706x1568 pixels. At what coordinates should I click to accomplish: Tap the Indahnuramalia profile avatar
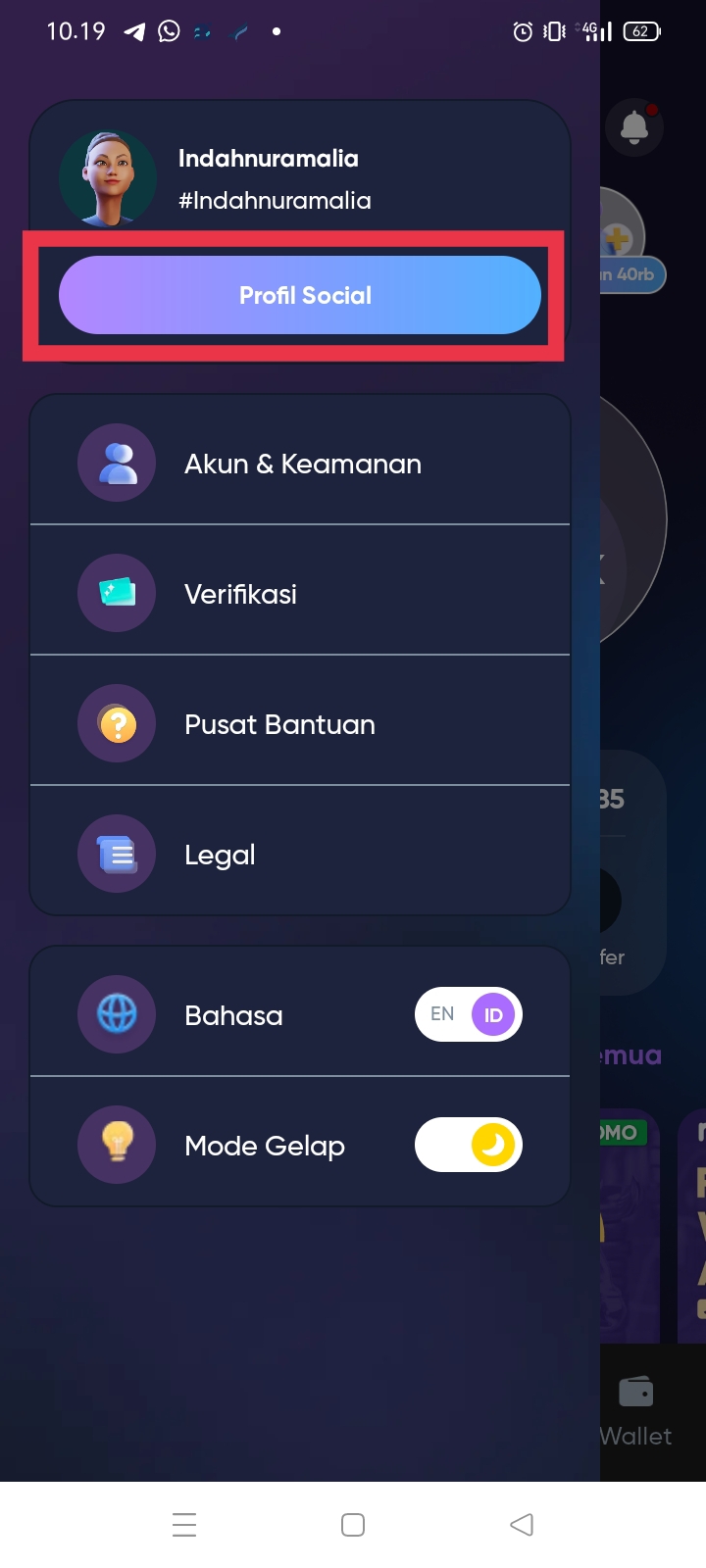[108, 178]
